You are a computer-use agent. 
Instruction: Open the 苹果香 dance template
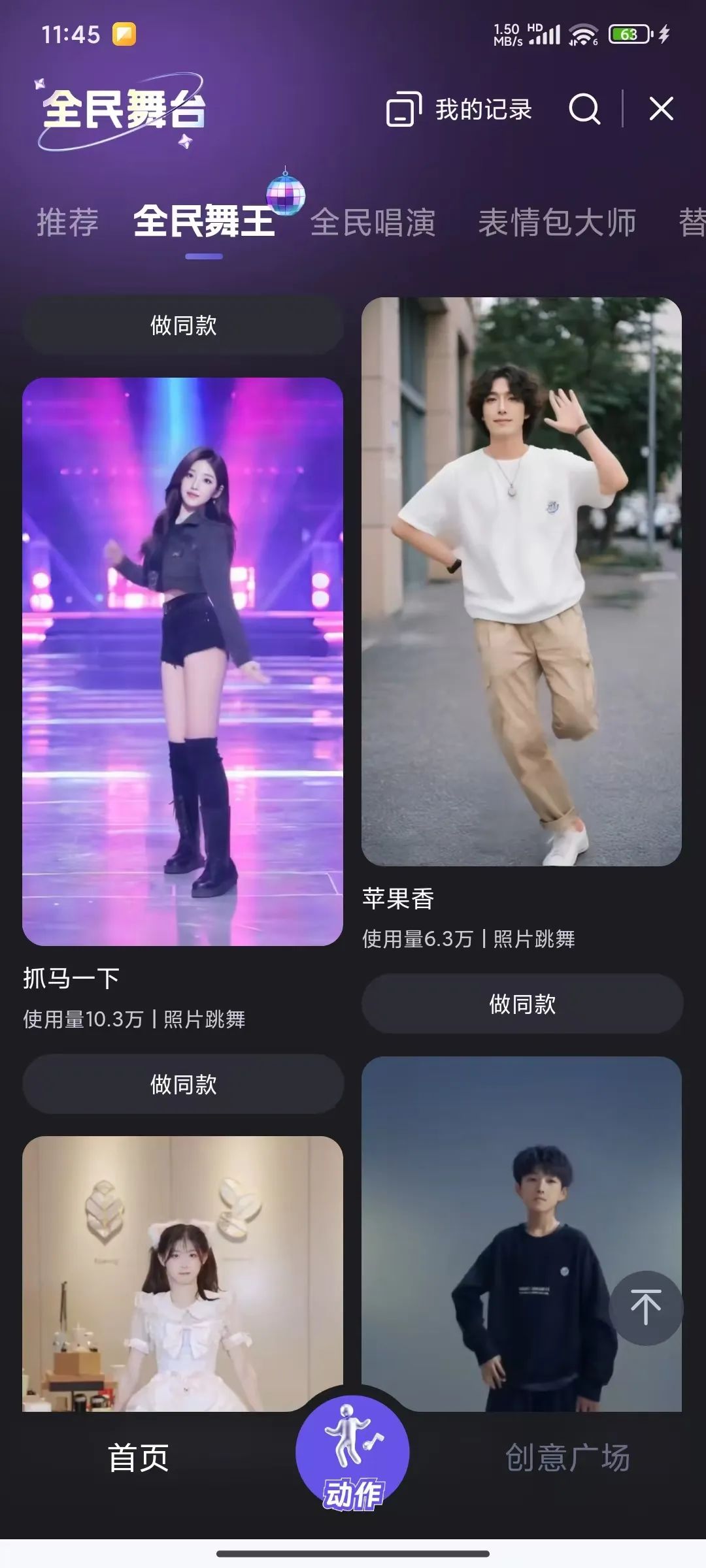(x=522, y=581)
